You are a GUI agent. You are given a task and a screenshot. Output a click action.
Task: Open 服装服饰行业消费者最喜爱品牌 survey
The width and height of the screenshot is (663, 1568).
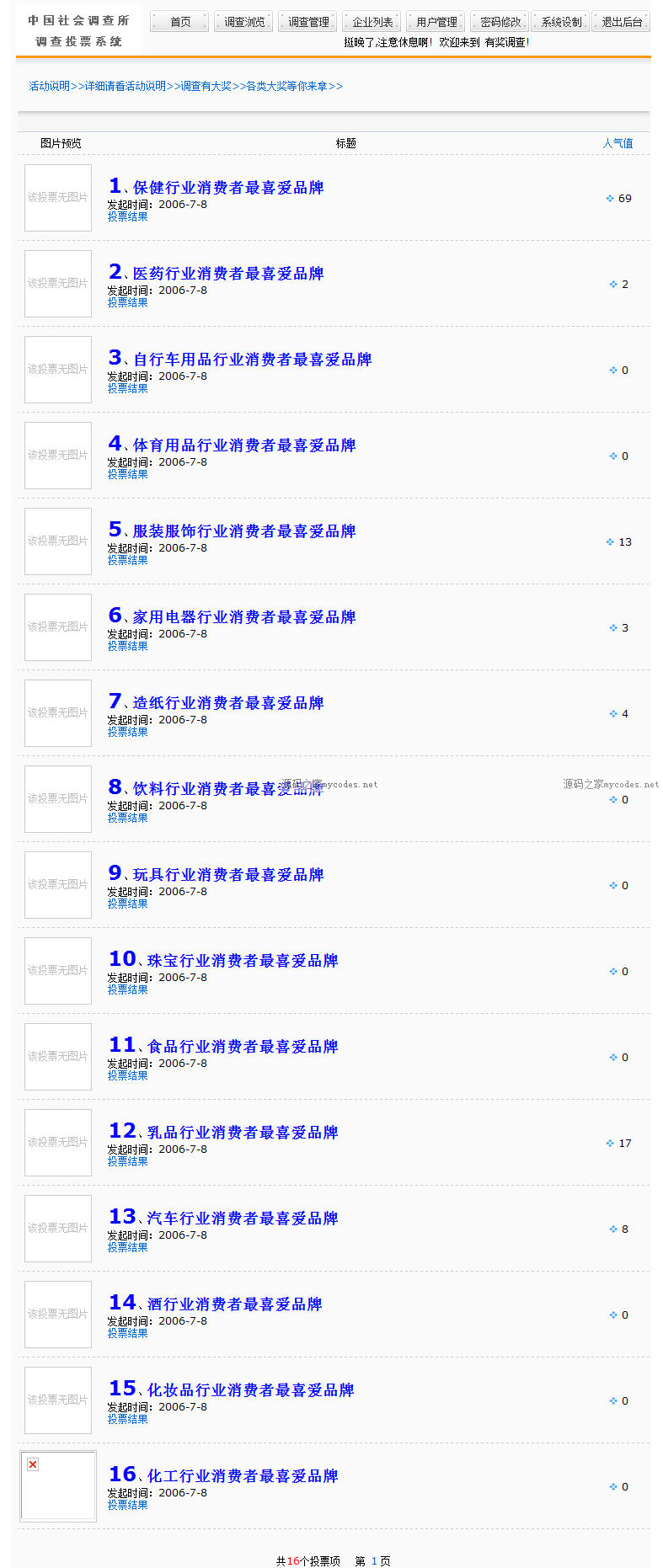pyautogui.click(x=243, y=531)
